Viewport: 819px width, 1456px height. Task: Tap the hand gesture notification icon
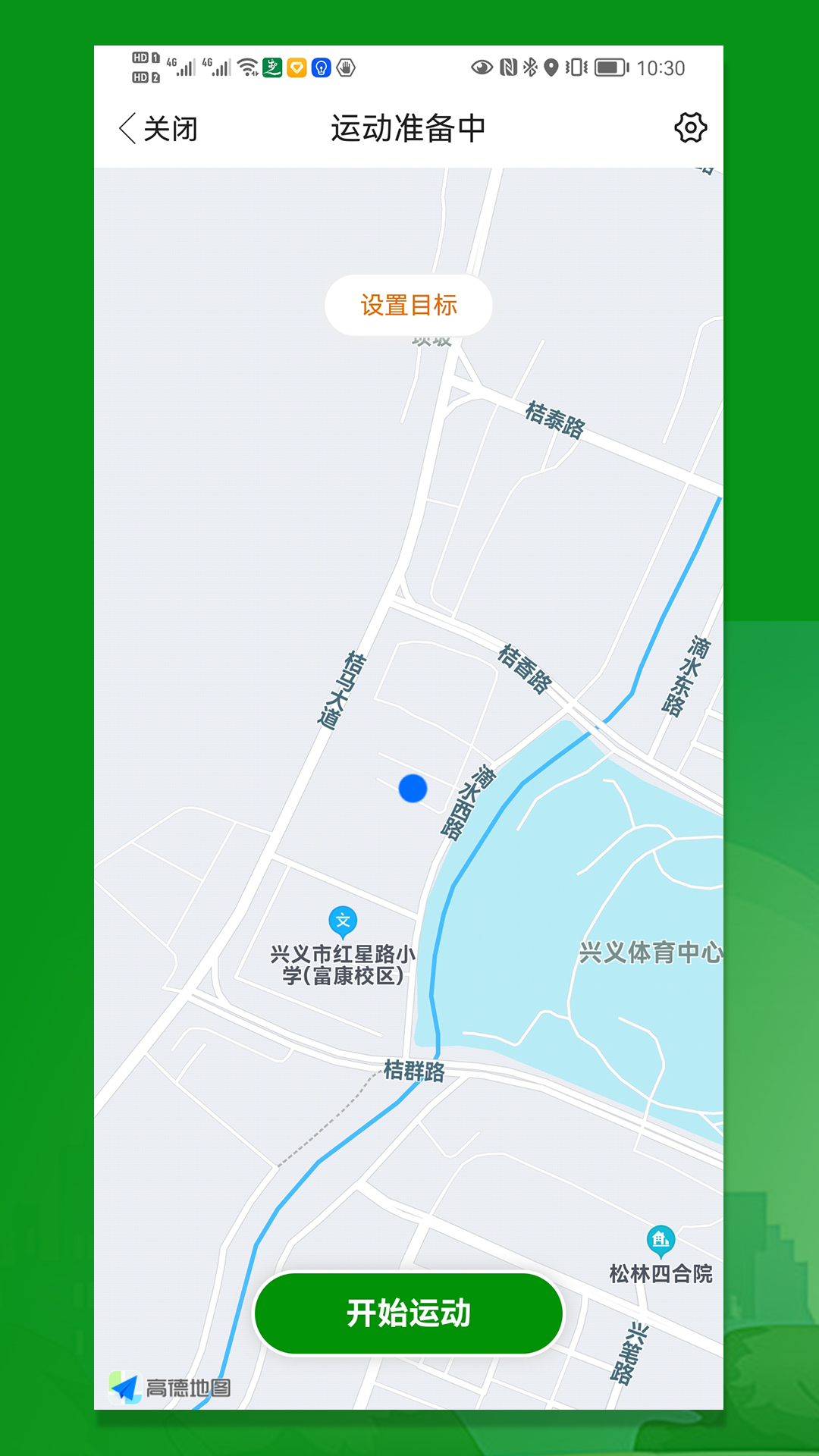pyautogui.click(x=347, y=68)
